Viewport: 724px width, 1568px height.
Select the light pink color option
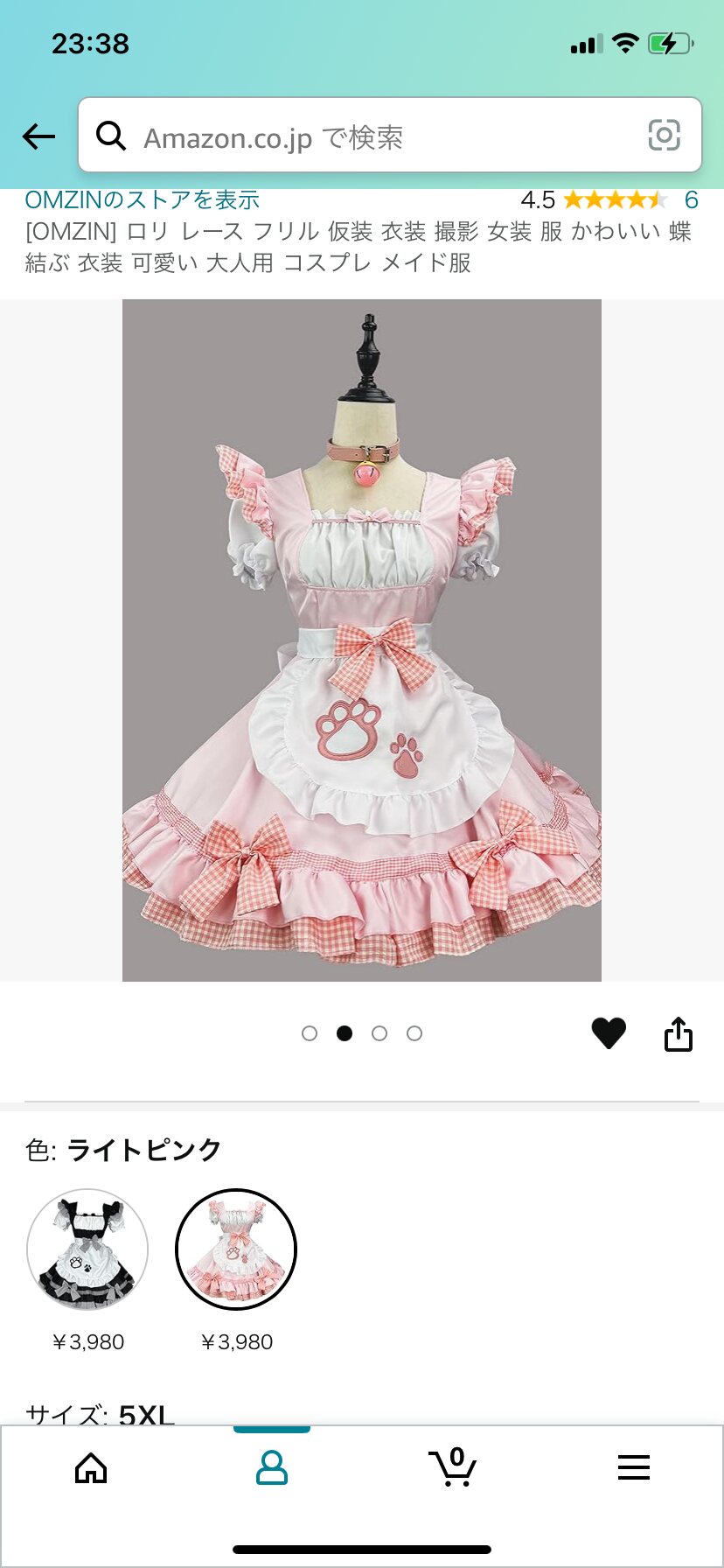point(236,1249)
